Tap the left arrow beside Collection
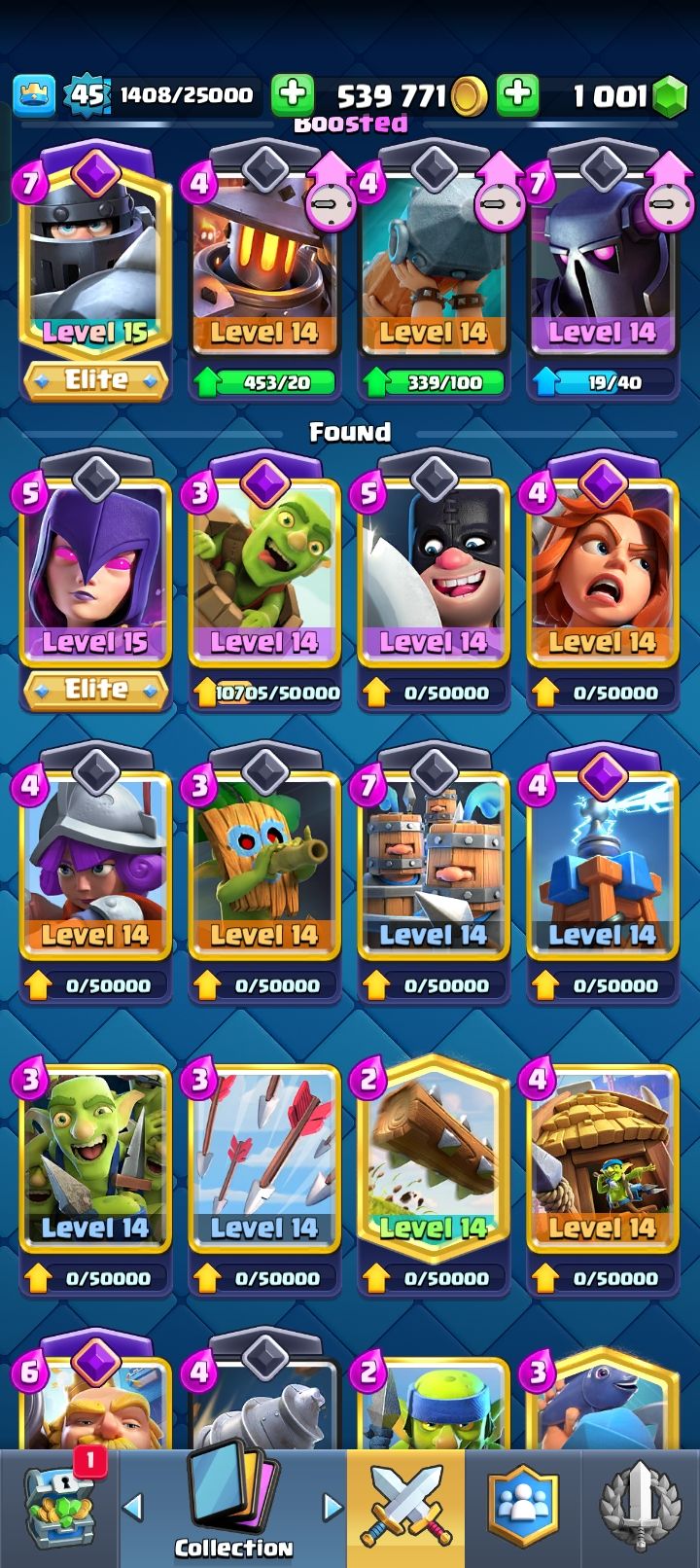The image size is (700, 1568). (133, 1508)
